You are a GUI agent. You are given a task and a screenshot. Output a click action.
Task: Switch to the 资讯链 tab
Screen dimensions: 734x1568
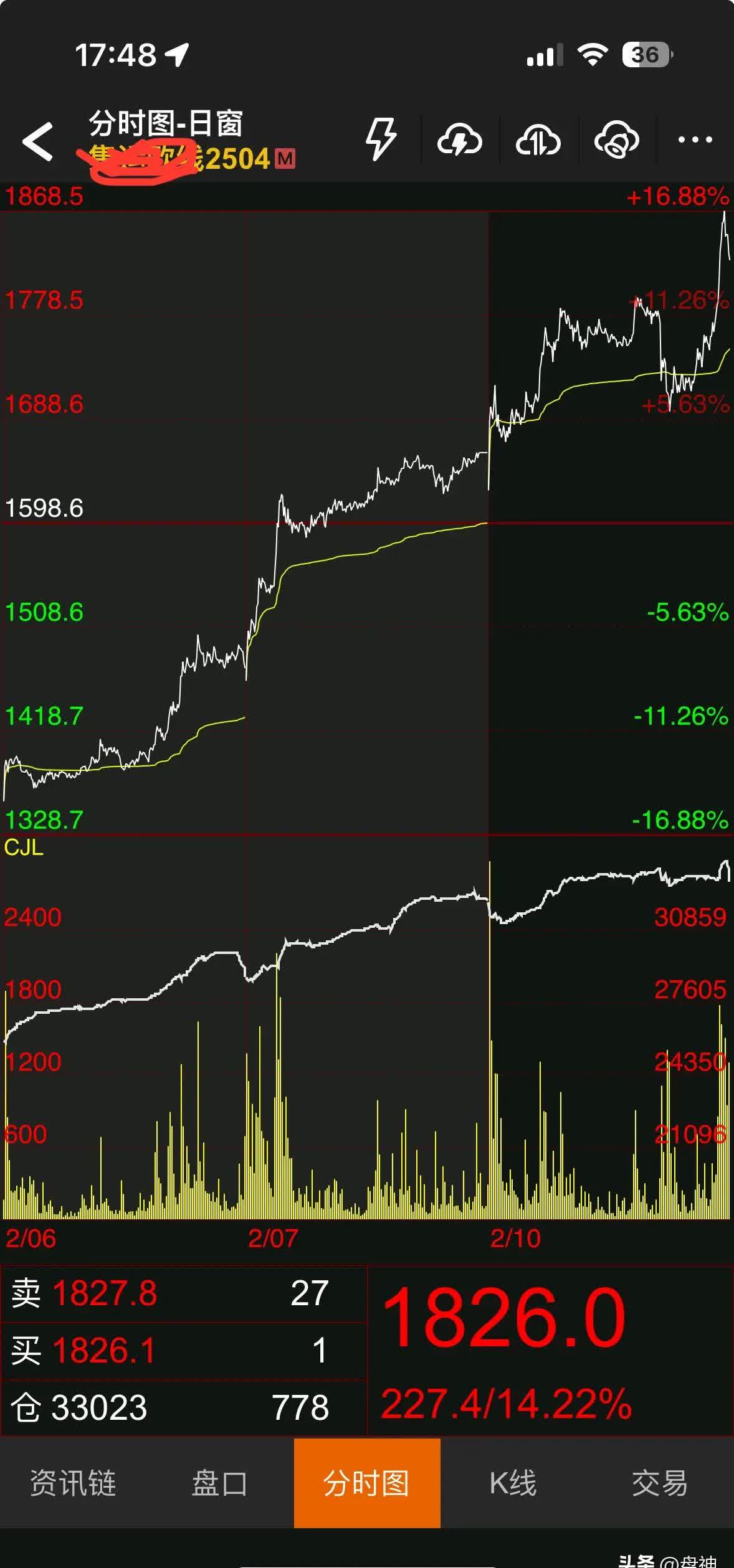pyautogui.click(x=74, y=1483)
